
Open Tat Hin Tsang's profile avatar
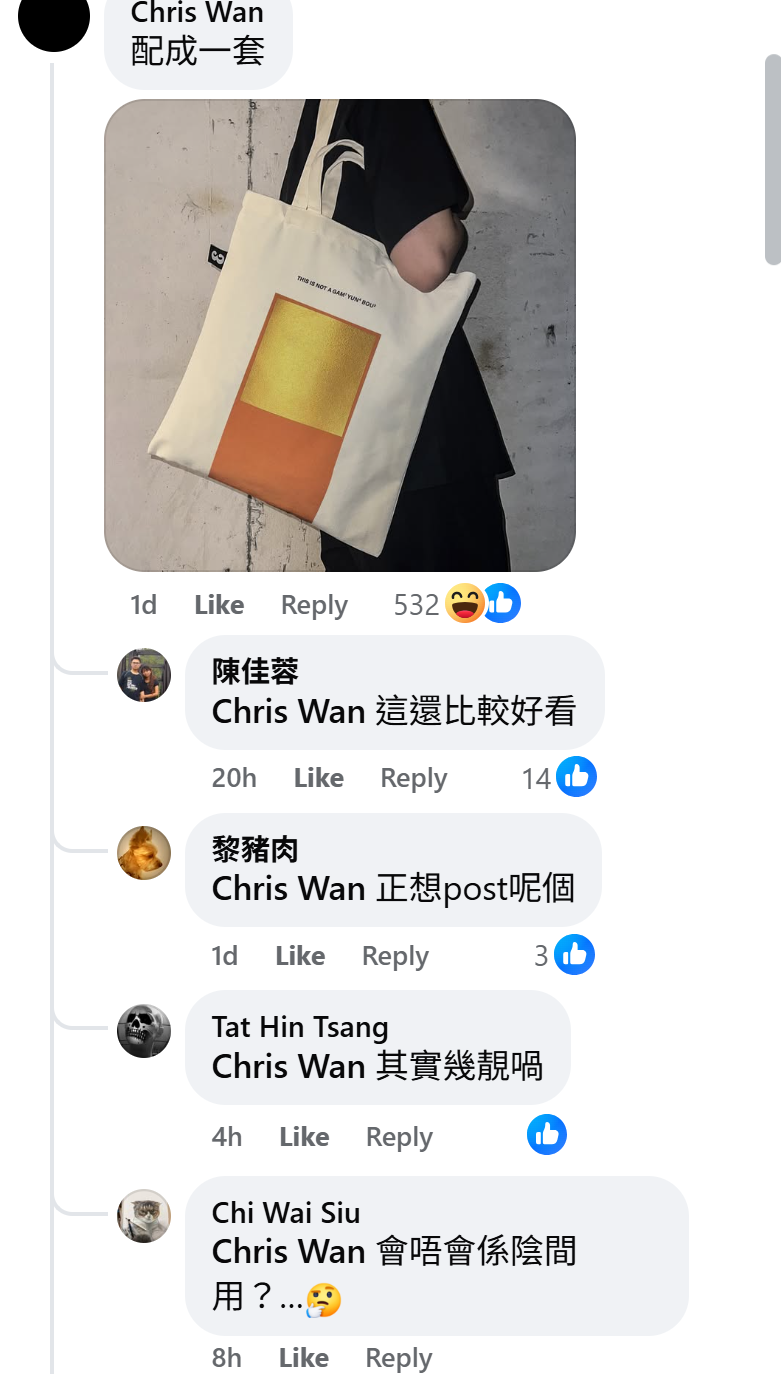143,1031
